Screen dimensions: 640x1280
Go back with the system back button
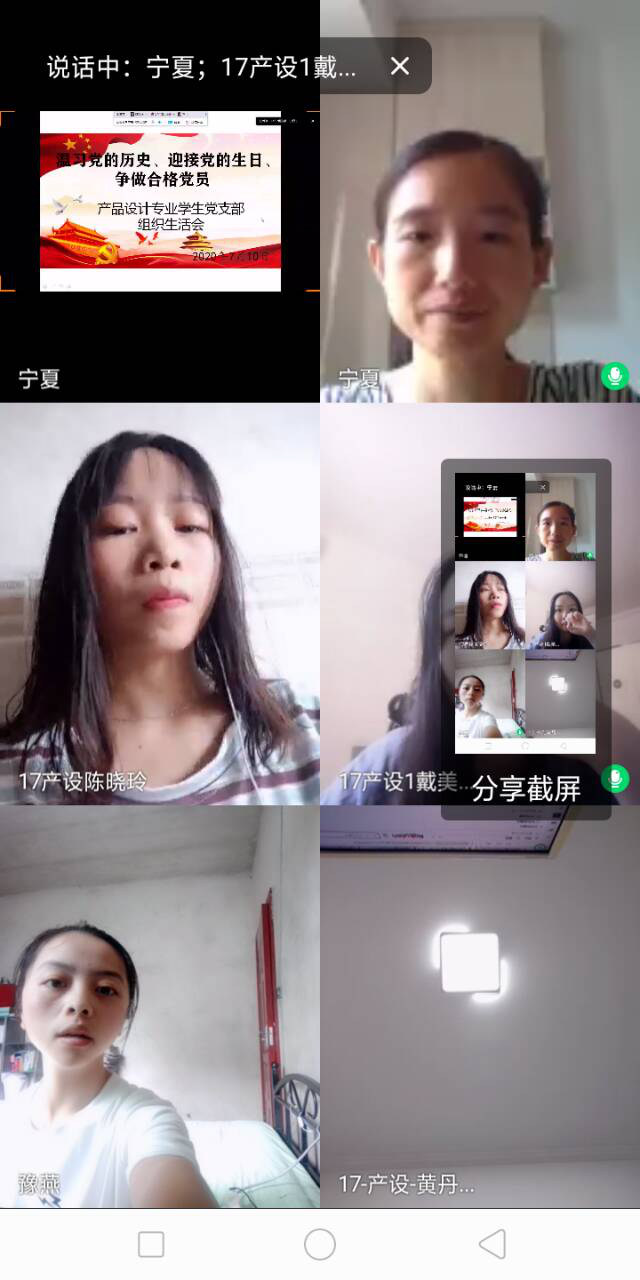point(492,1244)
